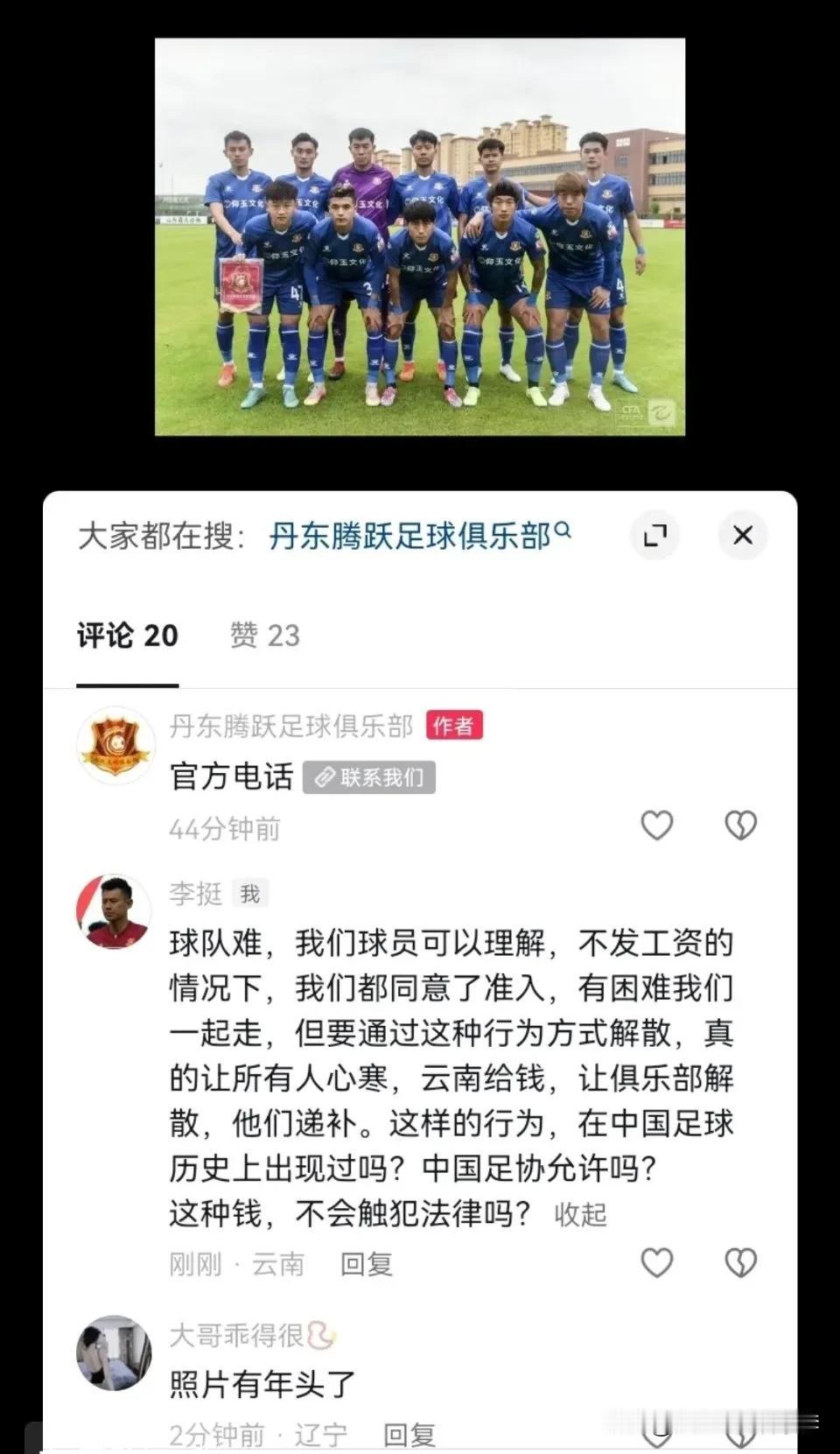Tap the heart icon on the official phone comment
The width and height of the screenshot is (840, 1454).
(657, 824)
